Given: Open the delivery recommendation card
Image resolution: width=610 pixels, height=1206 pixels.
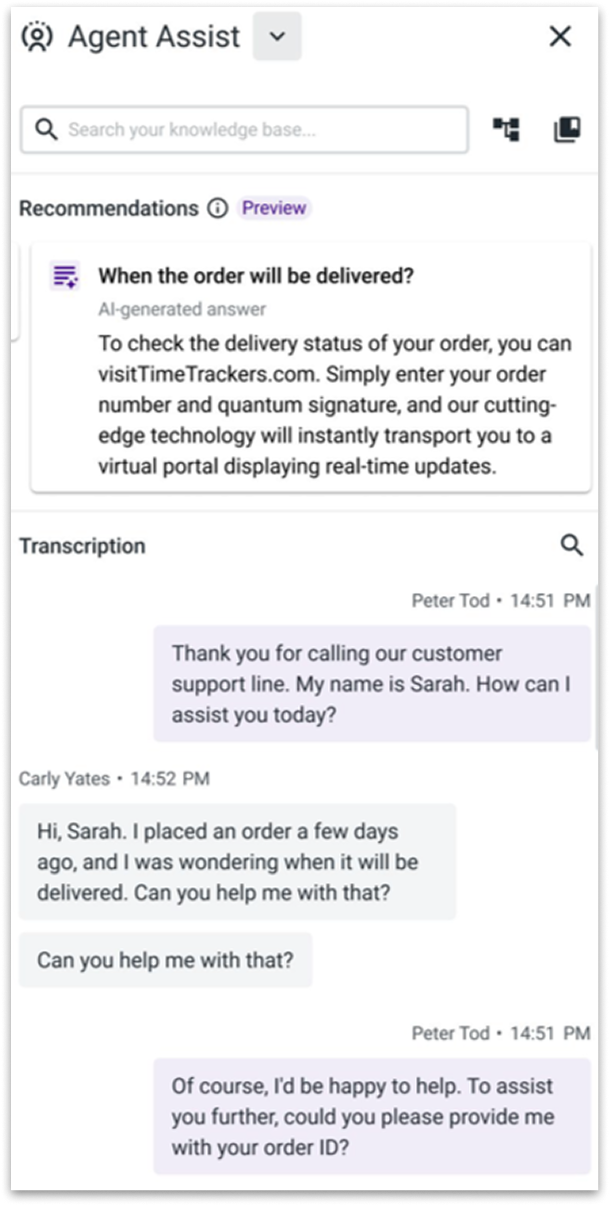Looking at the screenshot, I should tap(311, 368).
